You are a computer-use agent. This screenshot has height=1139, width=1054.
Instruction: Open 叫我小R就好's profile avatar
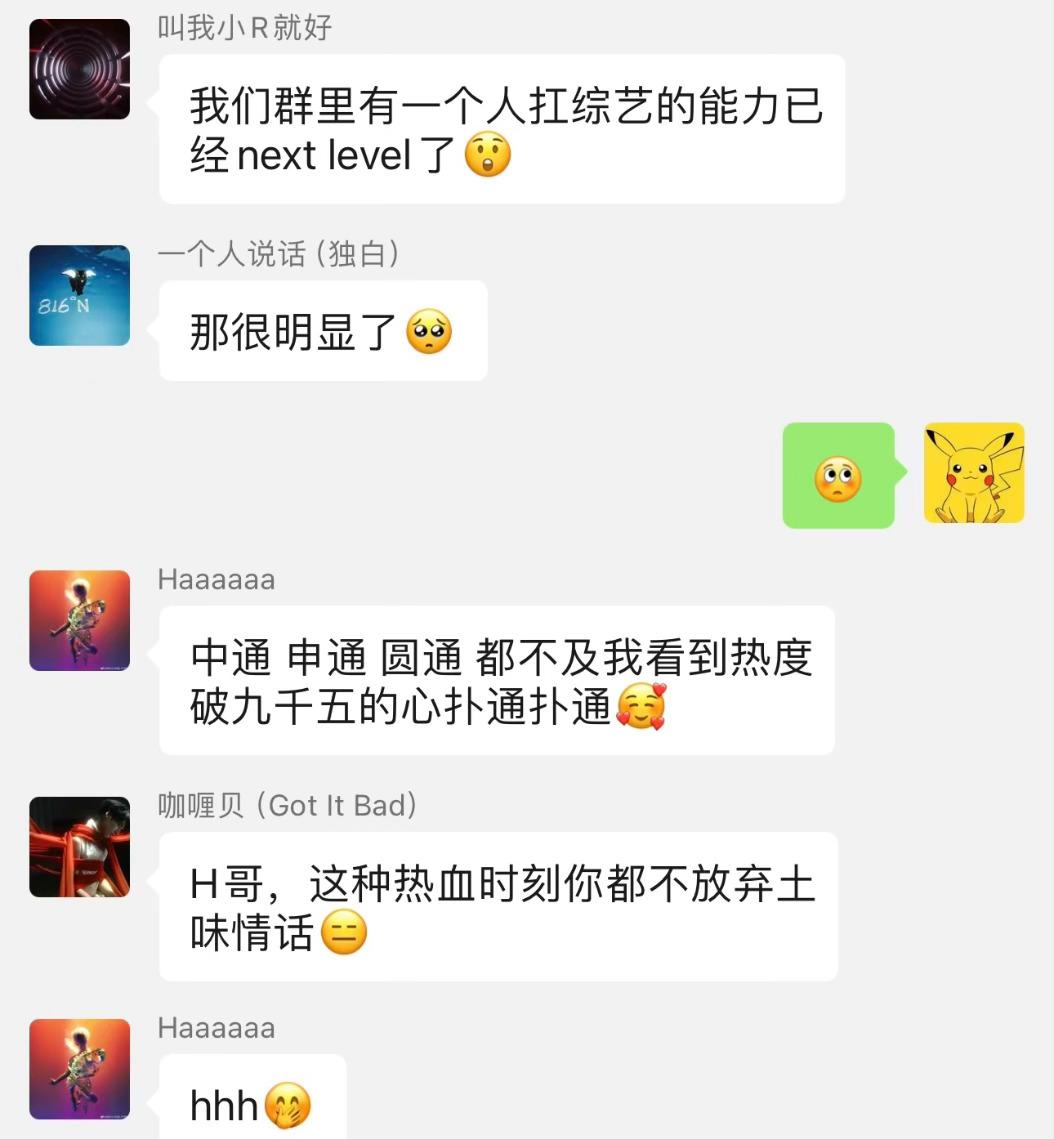tap(79, 69)
